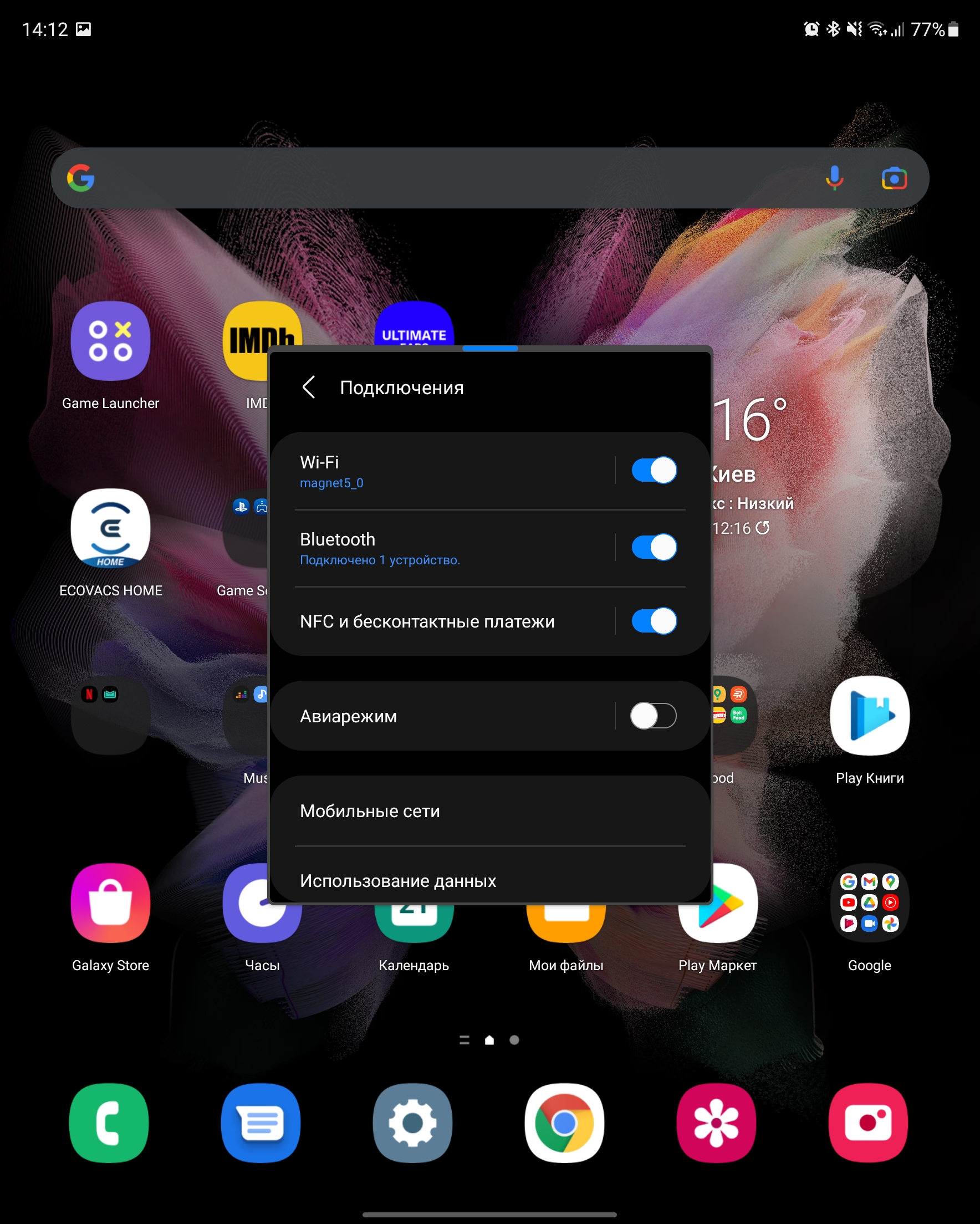Open the ECOVACS HOME app
Viewport: 980px width, 1224px height.
coord(110,529)
